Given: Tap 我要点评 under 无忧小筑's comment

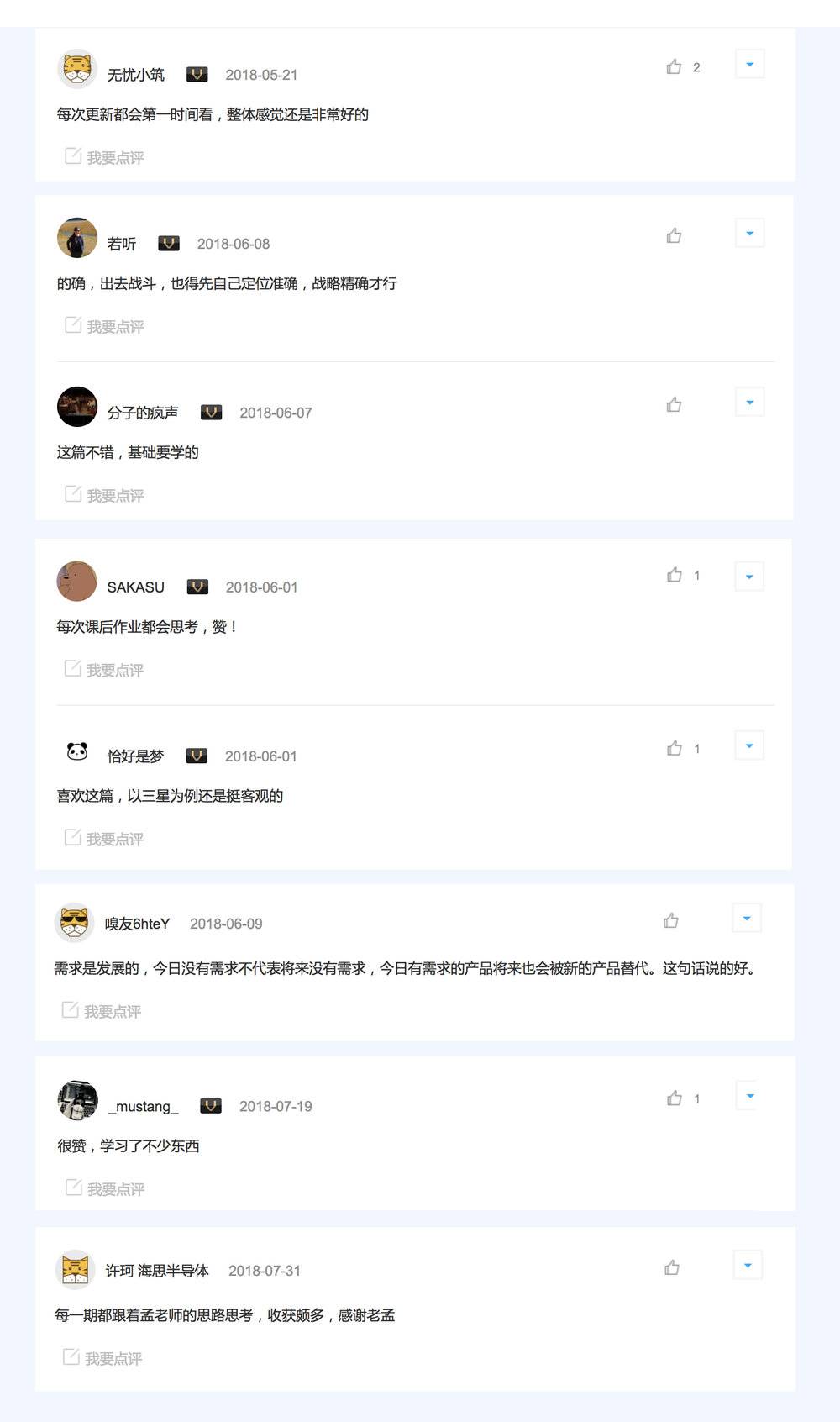Looking at the screenshot, I should coord(105,157).
